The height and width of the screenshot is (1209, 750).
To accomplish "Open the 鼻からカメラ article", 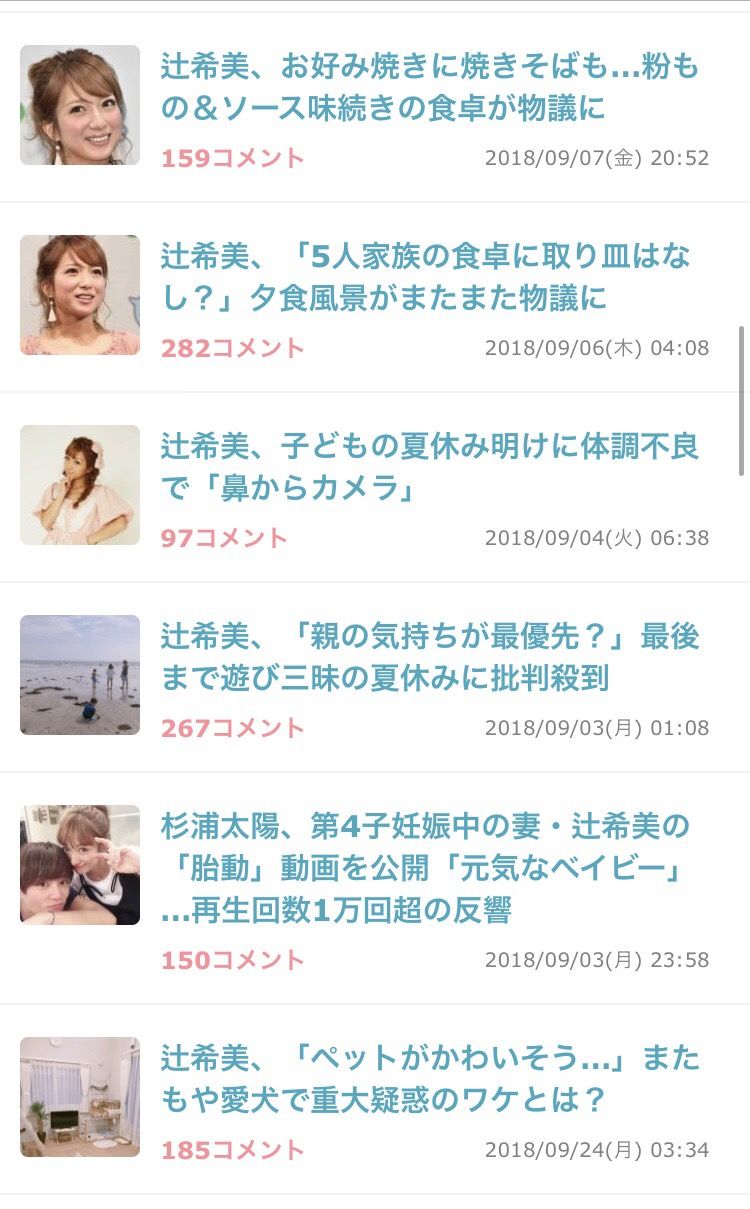I will [x=430, y=467].
